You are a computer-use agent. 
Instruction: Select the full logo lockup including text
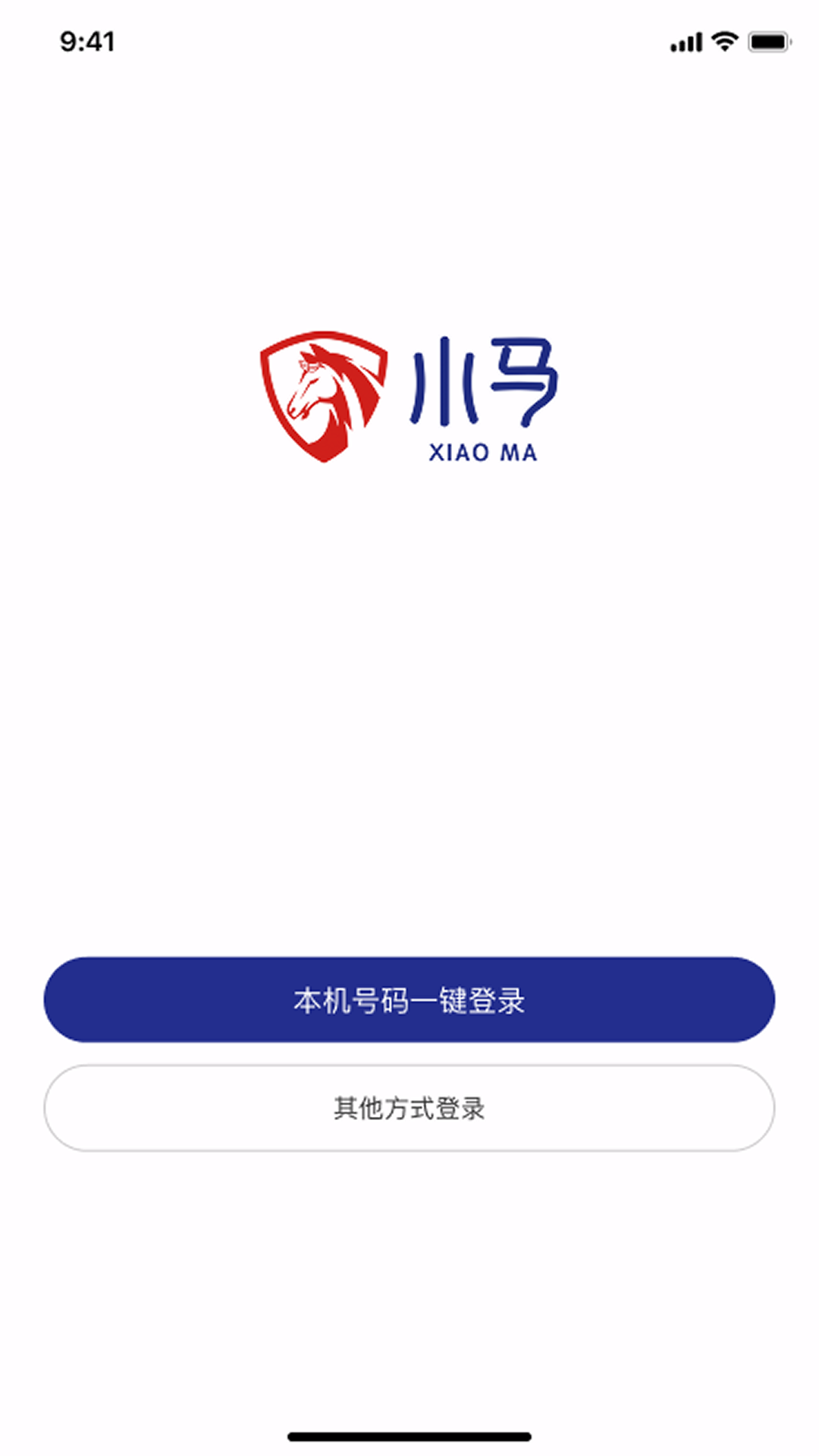point(409,394)
